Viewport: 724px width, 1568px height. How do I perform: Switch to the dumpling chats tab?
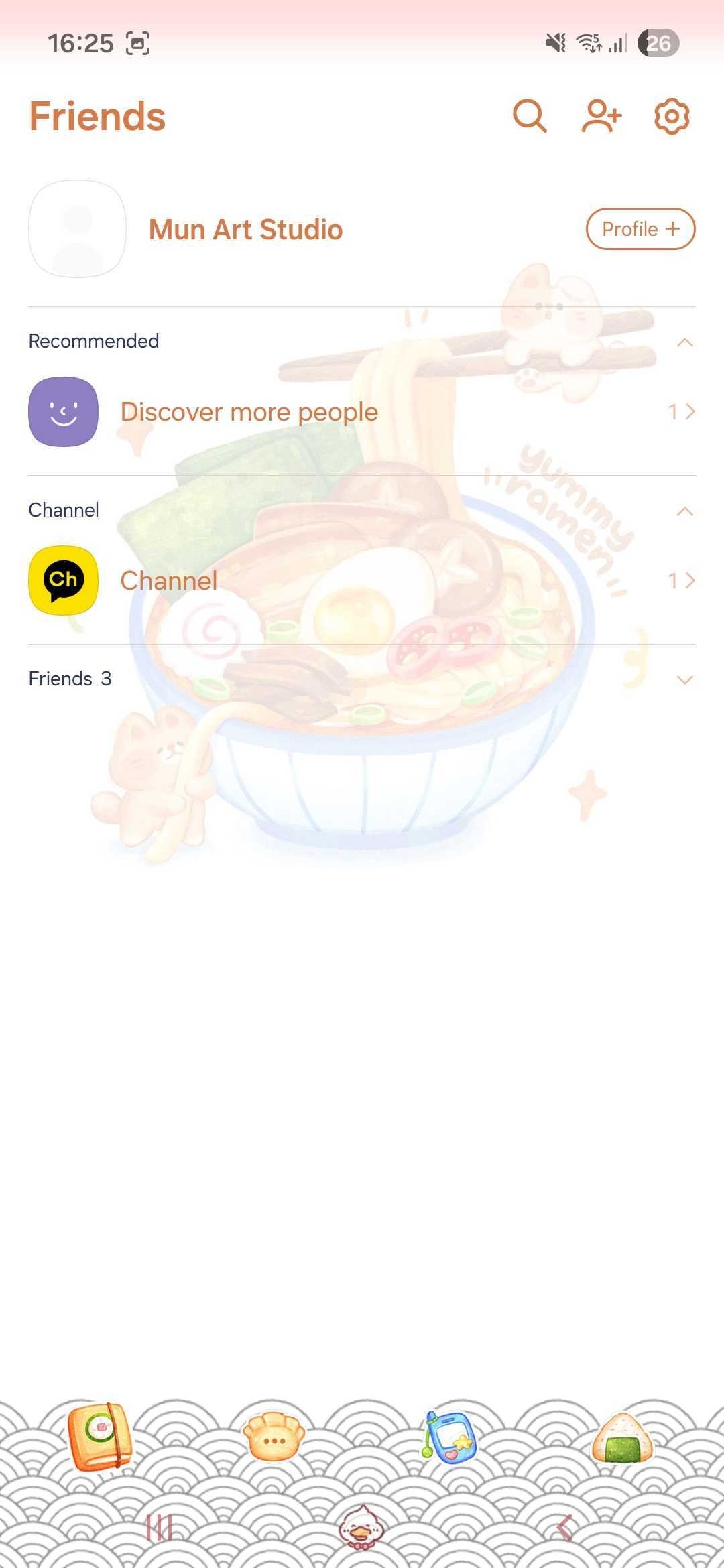[x=274, y=1436]
